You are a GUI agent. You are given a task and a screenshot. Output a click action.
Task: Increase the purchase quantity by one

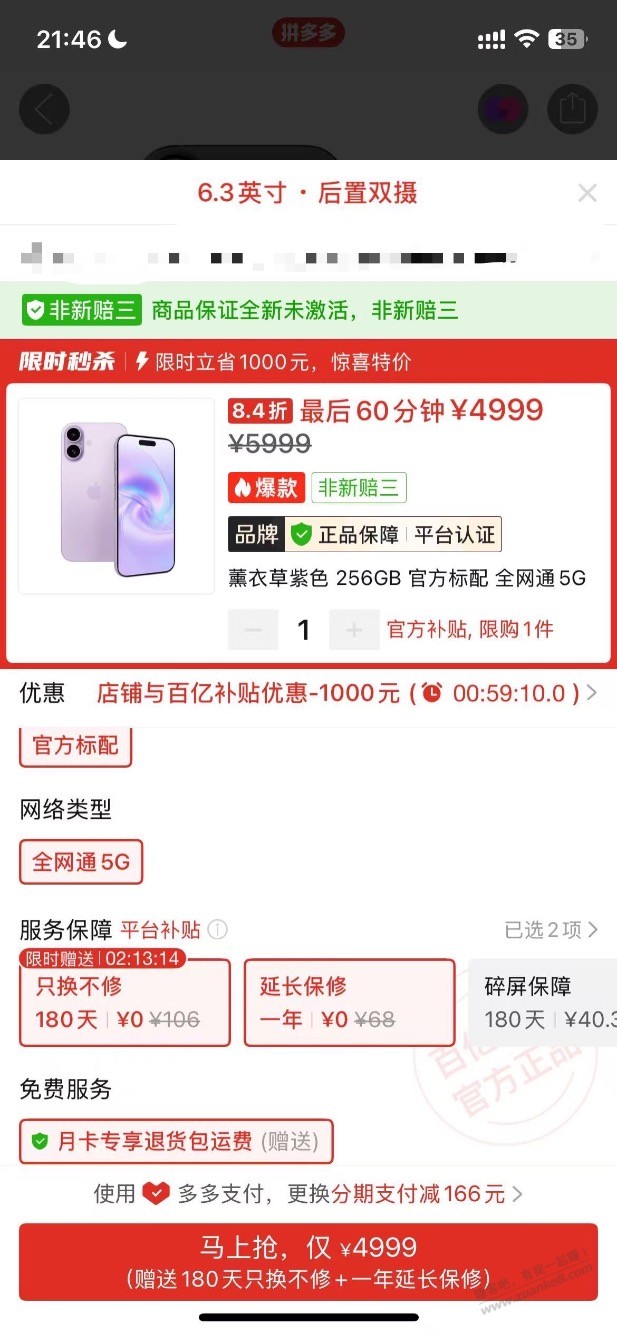click(x=354, y=630)
